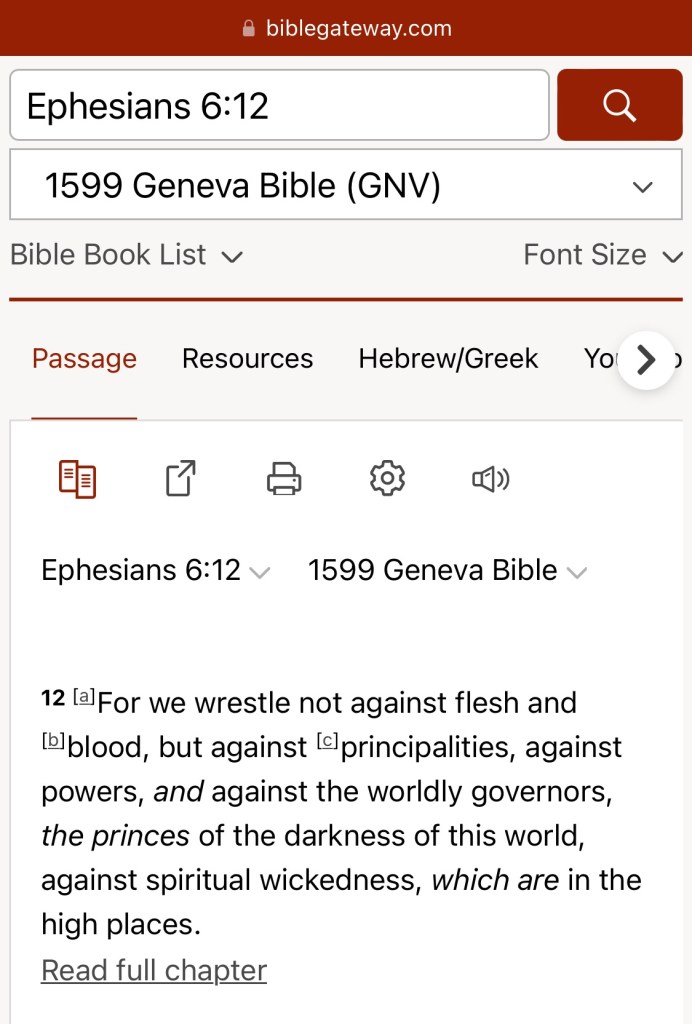
Task: Switch to the Resources tab
Action: pyautogui.click(x=247, y=358)
